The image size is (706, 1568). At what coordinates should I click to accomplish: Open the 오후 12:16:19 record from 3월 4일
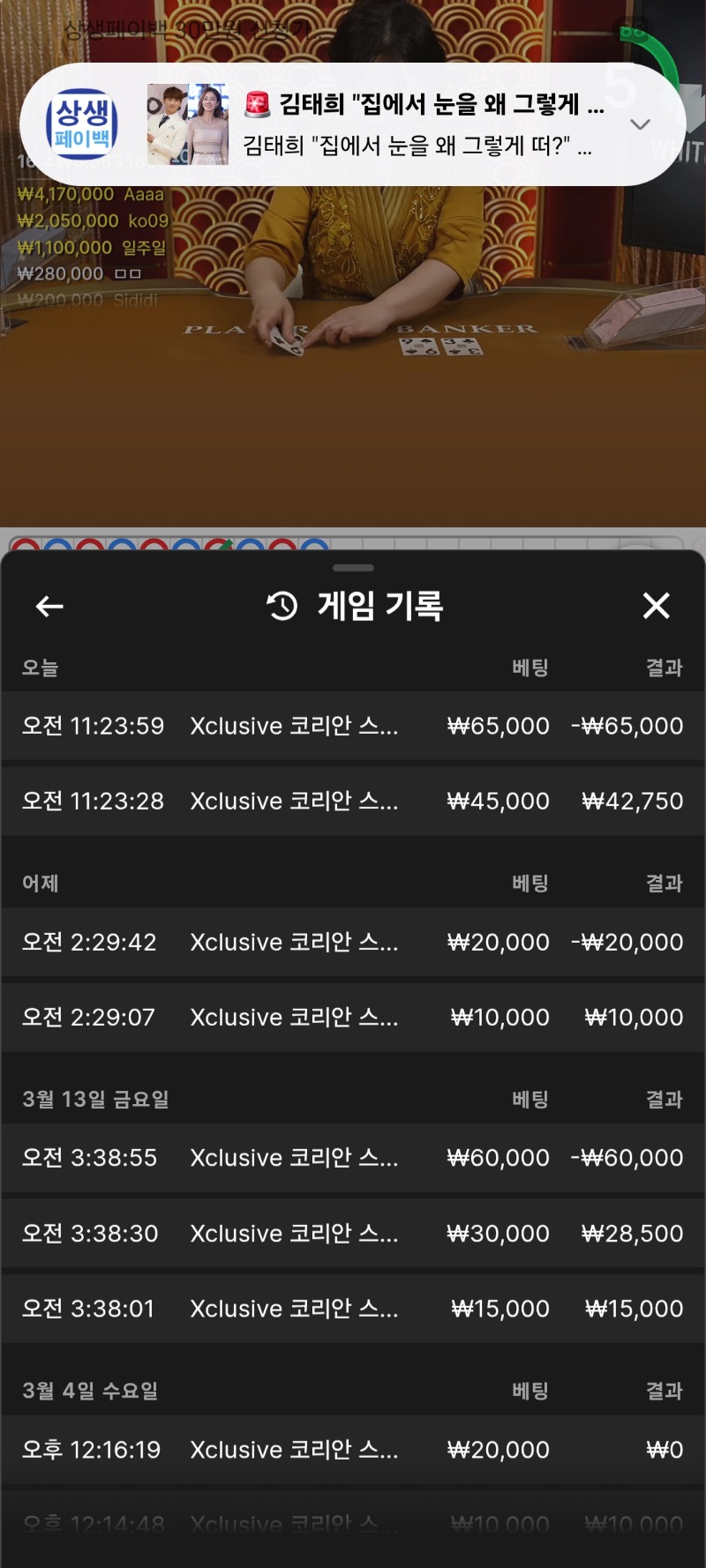(x=353, y=1449)
